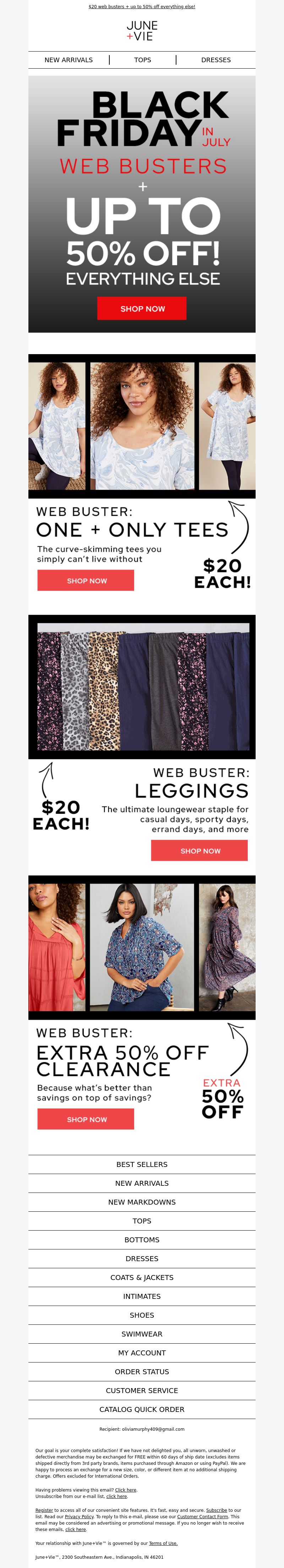Viewport: 284px width, 1568px height.
Task: Open Intimates menu row
Action: pyautogui.click(x=142, y=1296)
